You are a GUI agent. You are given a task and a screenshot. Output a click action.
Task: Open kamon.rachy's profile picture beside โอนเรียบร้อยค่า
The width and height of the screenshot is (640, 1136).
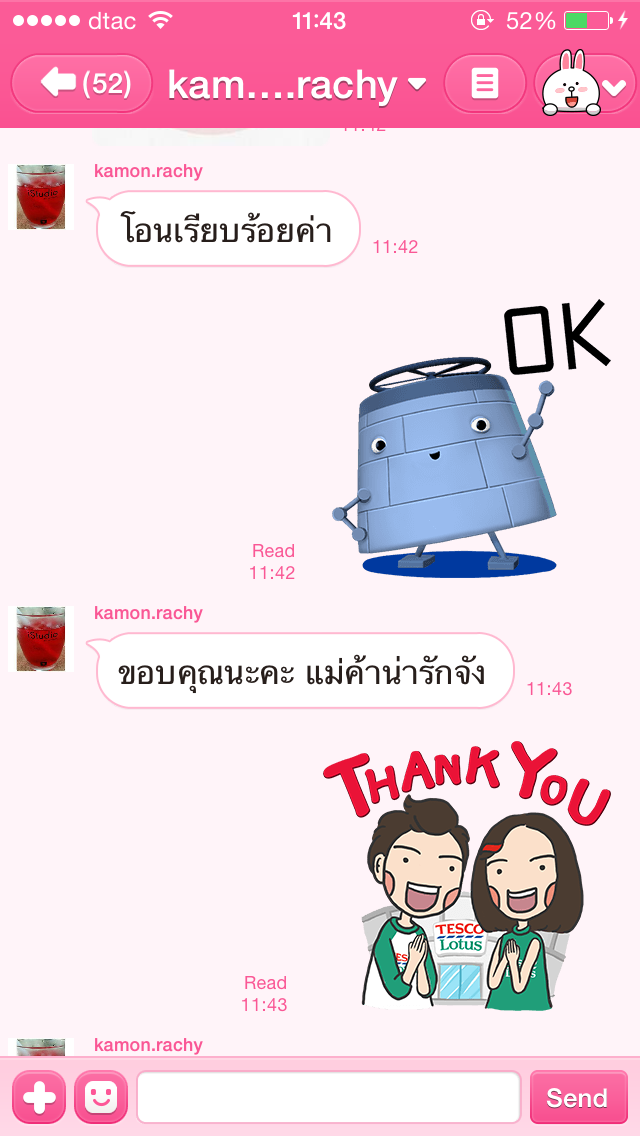pos(41,197)
